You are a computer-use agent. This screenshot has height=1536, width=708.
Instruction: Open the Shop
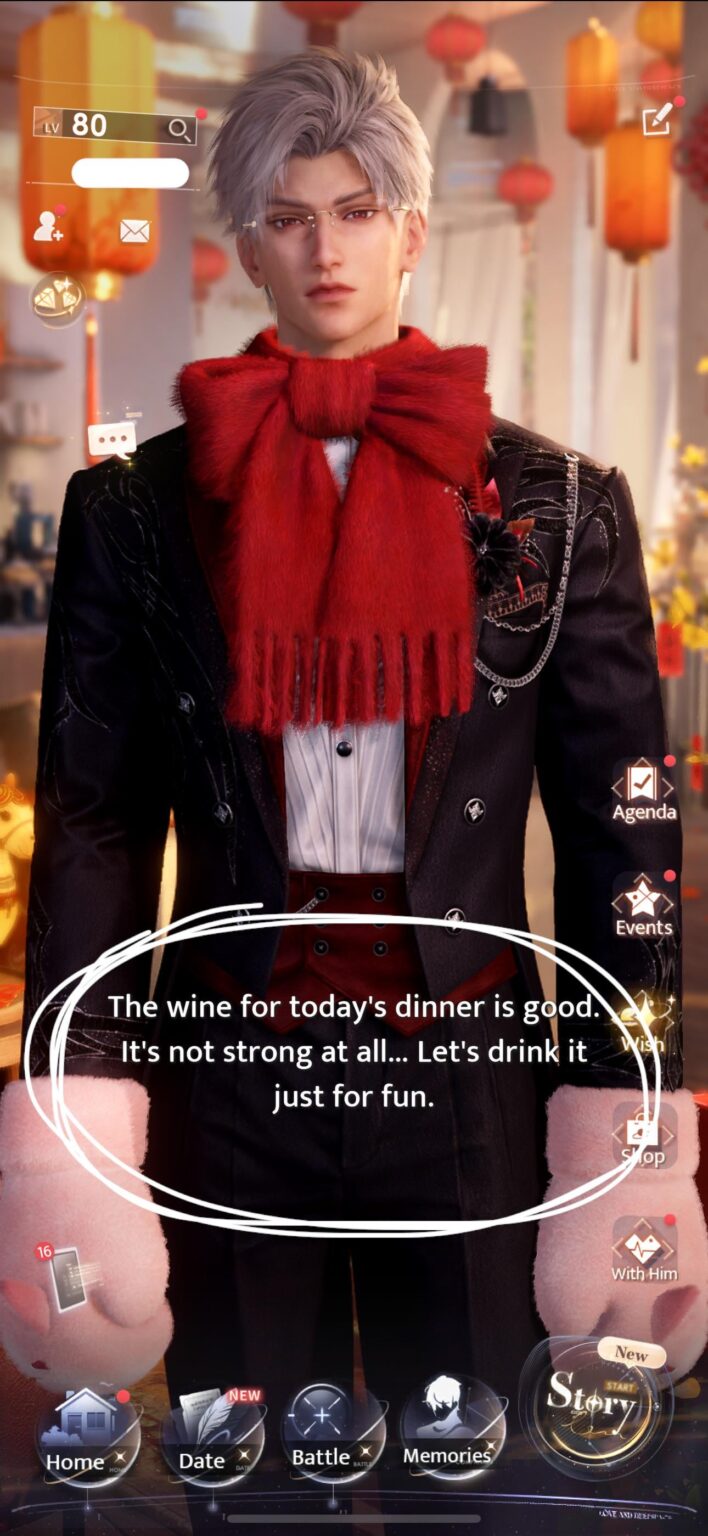click(643, 1138)
